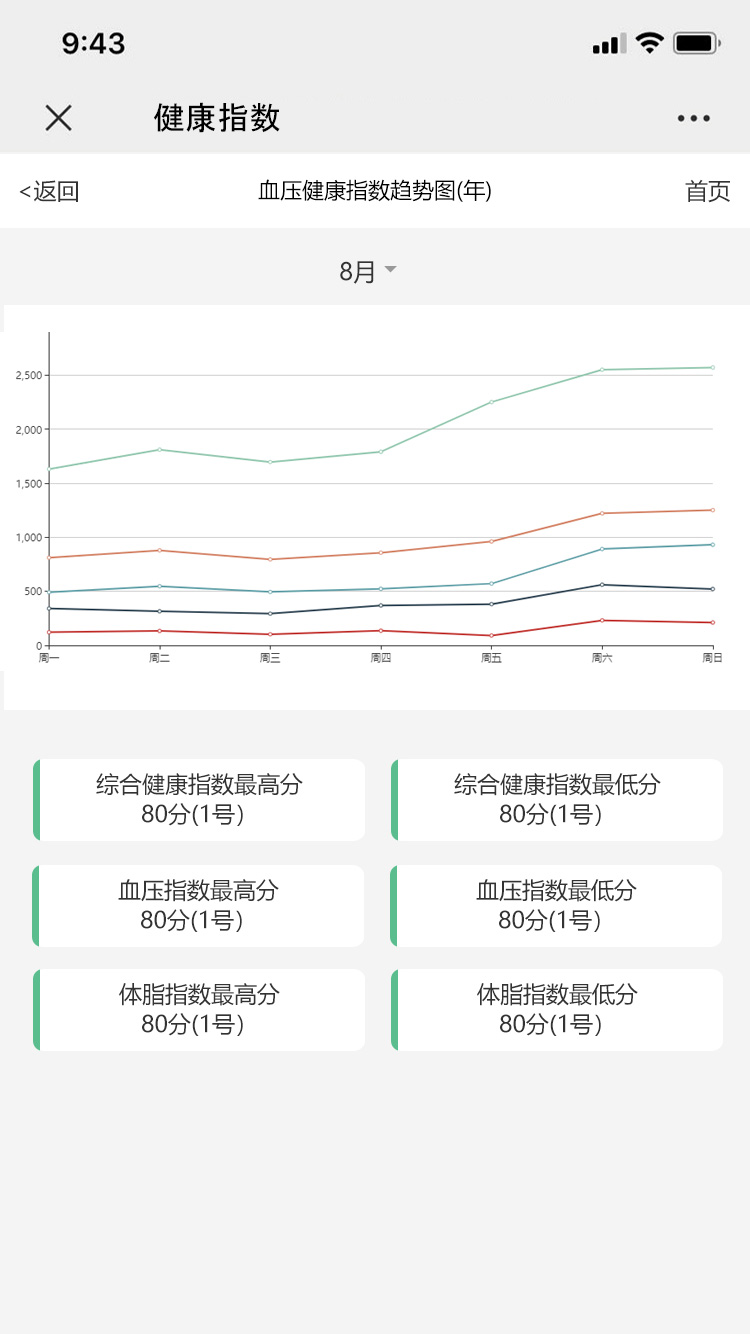Expand the 8月 month dropdown

368,271
